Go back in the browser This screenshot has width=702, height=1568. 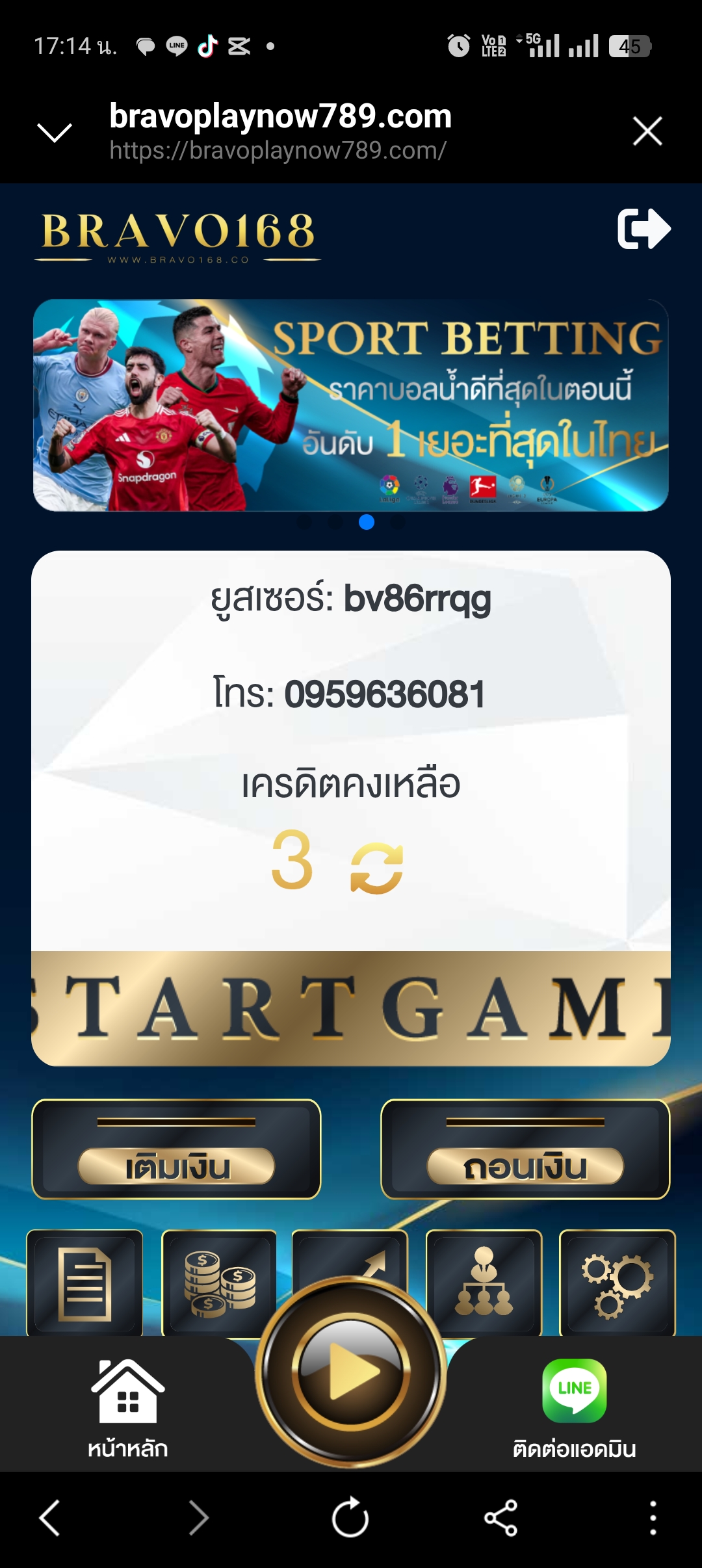pos(50,1519)
